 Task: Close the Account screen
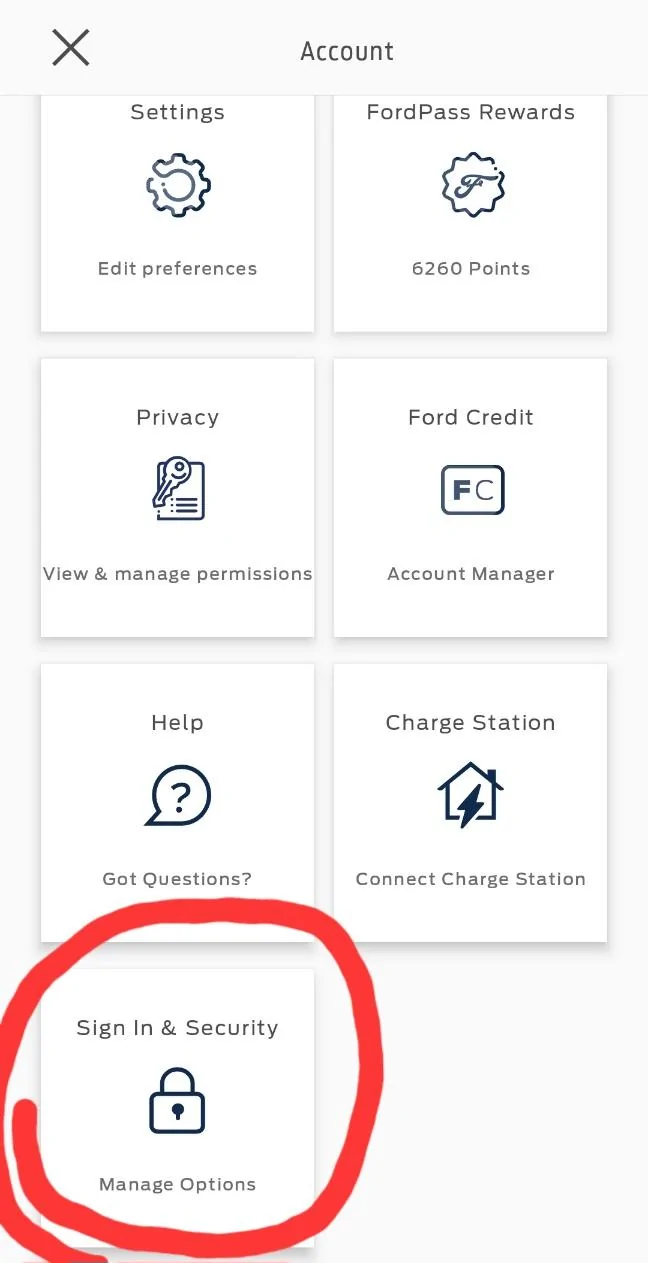pyautogui.click(x=71, y=48)
